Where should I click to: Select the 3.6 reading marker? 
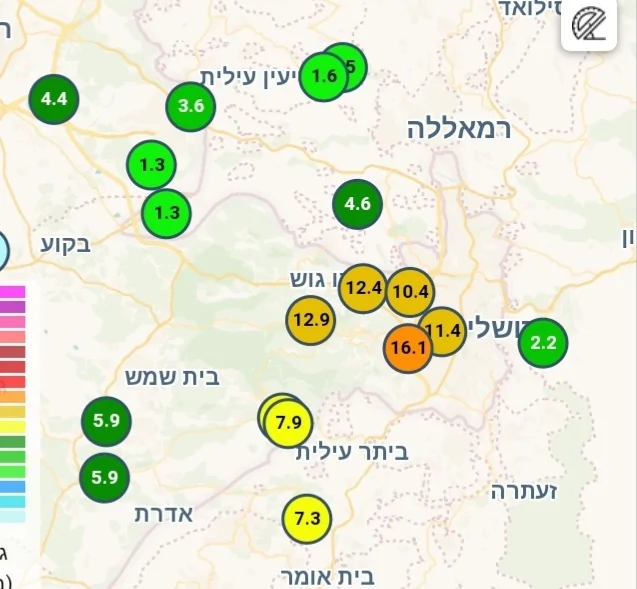pyautogui.click(x=191, y=106)
